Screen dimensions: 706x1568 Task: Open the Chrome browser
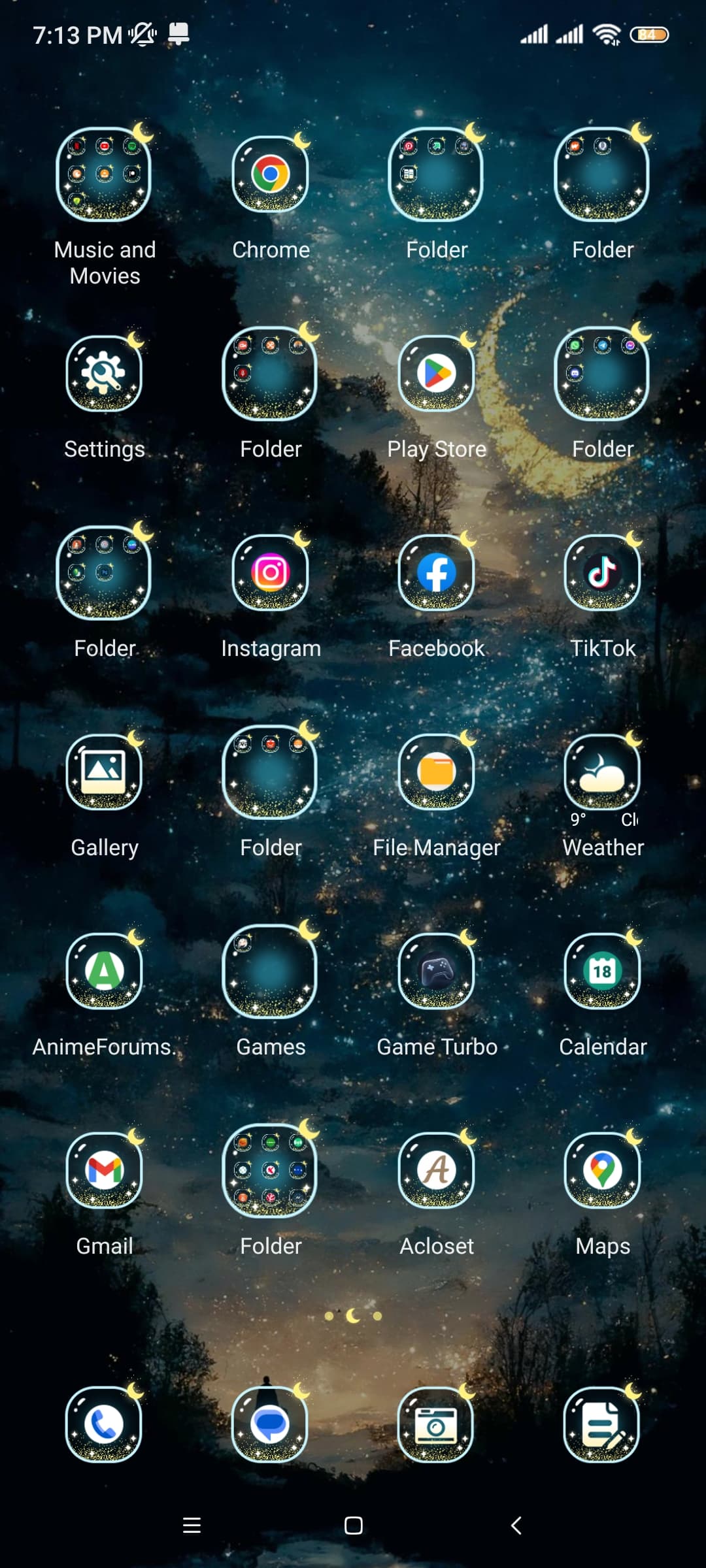pos(270,173)
